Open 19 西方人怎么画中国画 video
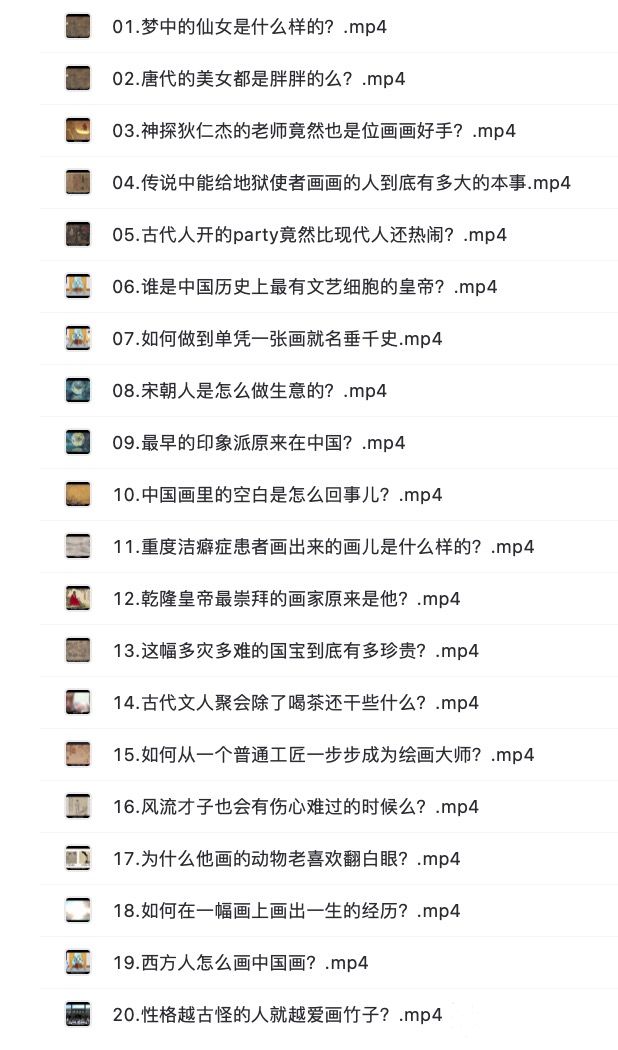Screen dimensions: 618x1050 240,963
